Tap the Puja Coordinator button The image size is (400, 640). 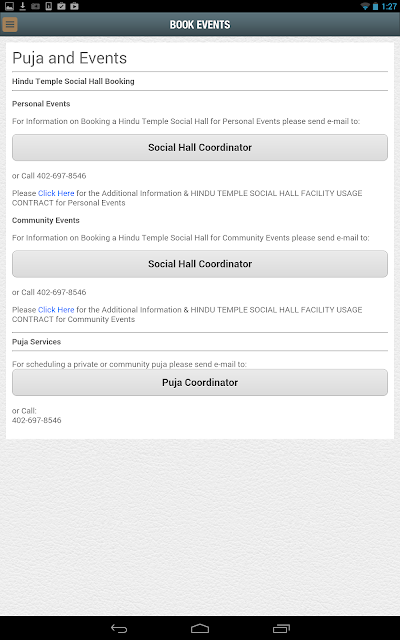click(x=200, y=382)
